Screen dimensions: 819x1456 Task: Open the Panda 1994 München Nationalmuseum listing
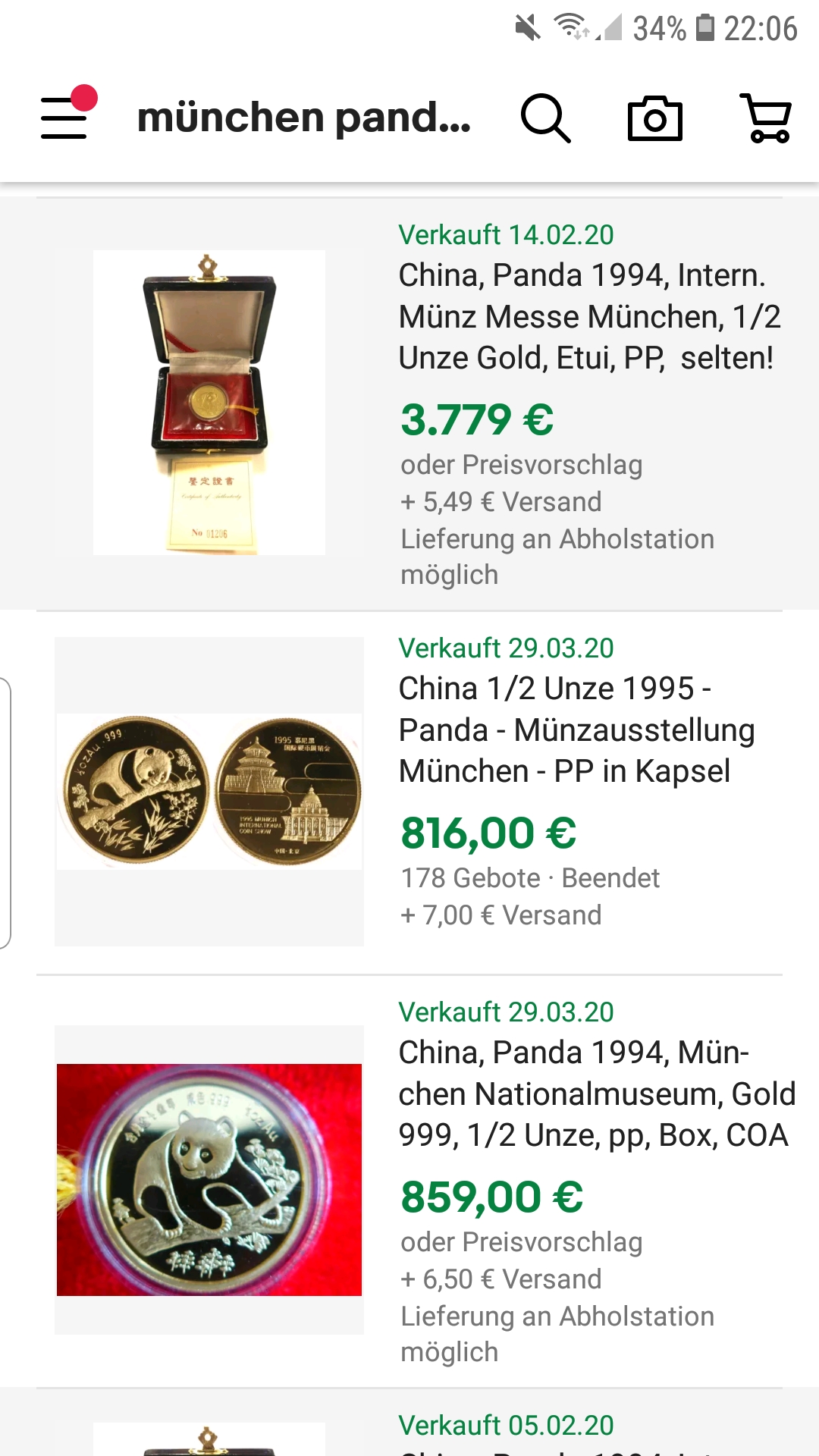click(596, 1094)
